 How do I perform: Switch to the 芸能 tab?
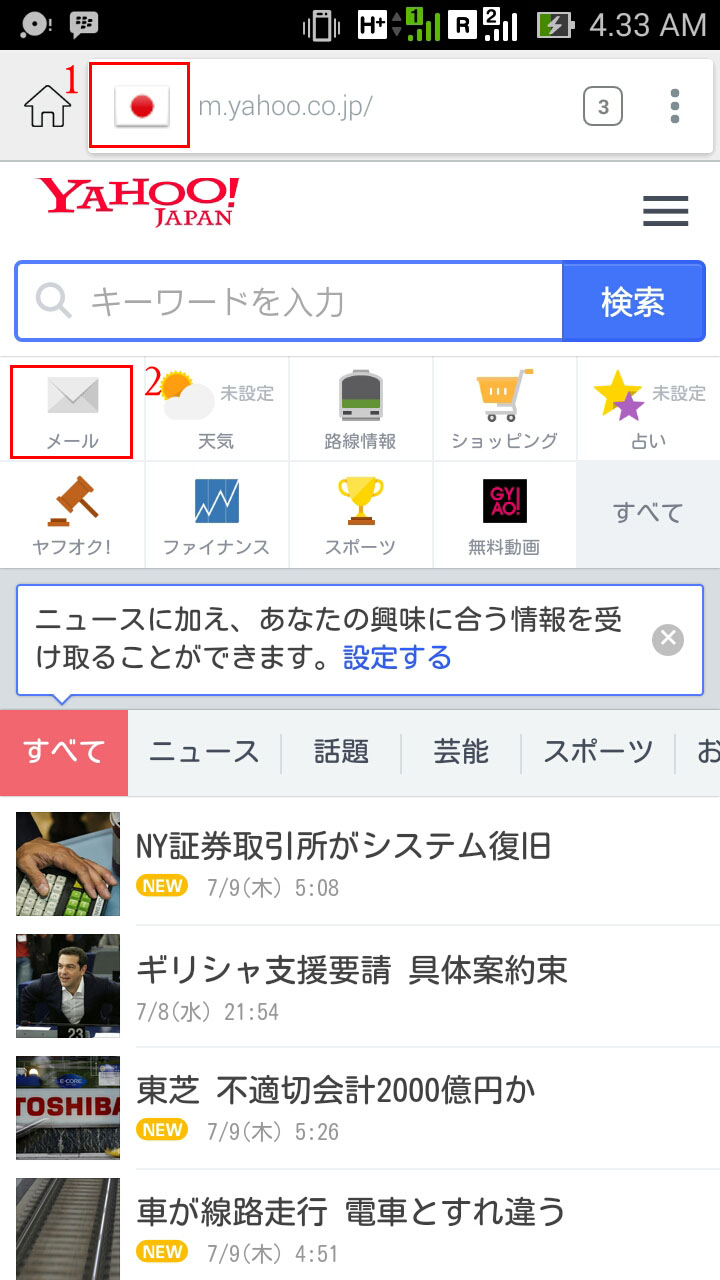pyautogui.click(x=460, y=752)
